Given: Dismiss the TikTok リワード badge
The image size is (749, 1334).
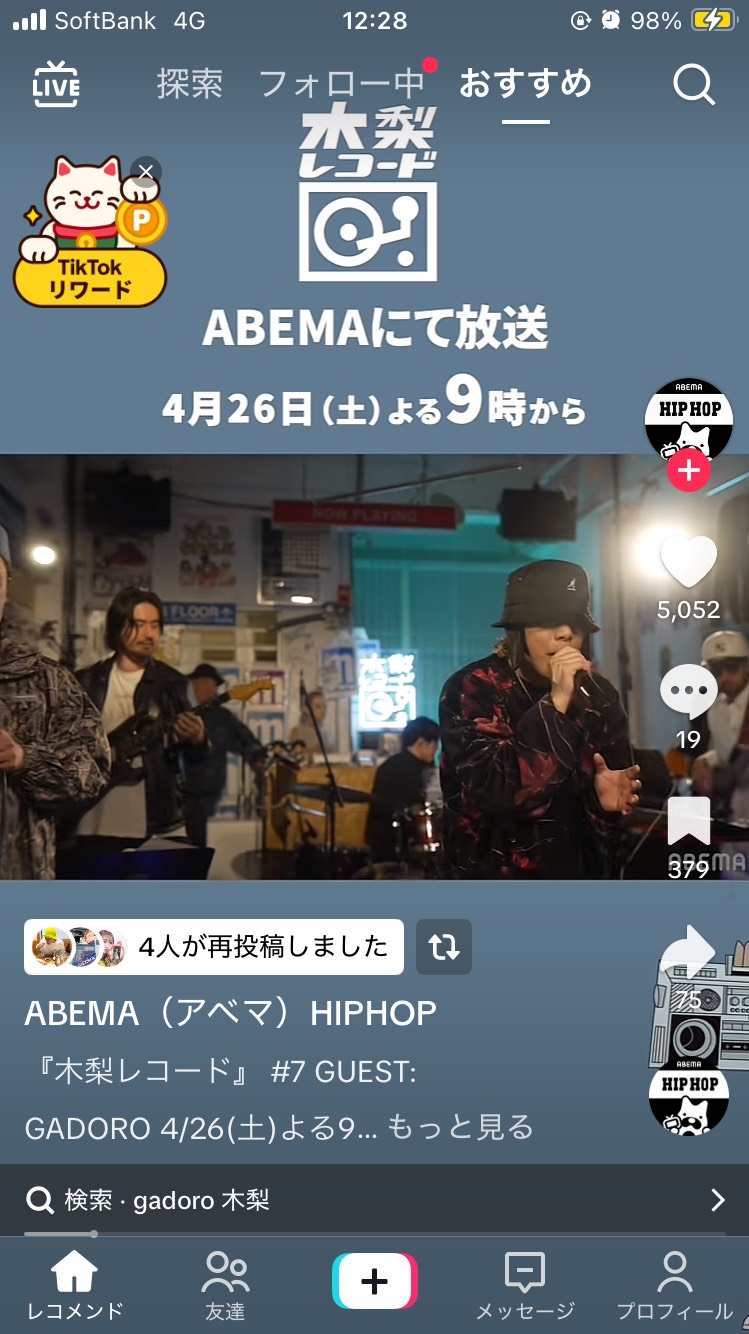Looking at the screenshot, I should 146,172.
